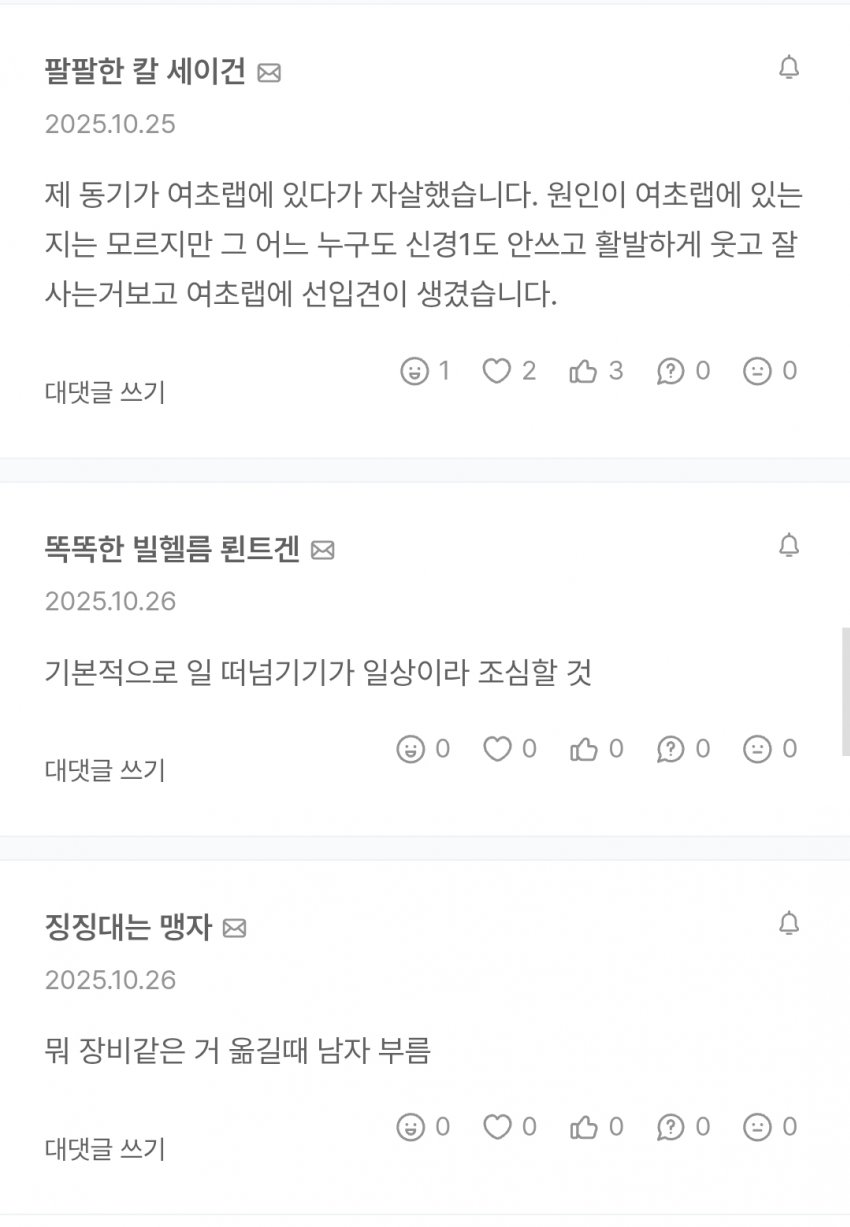Add question reaction to 팔팔한 칼 세이건's comment
850x1227 pixels.
(x=670, y=372)
